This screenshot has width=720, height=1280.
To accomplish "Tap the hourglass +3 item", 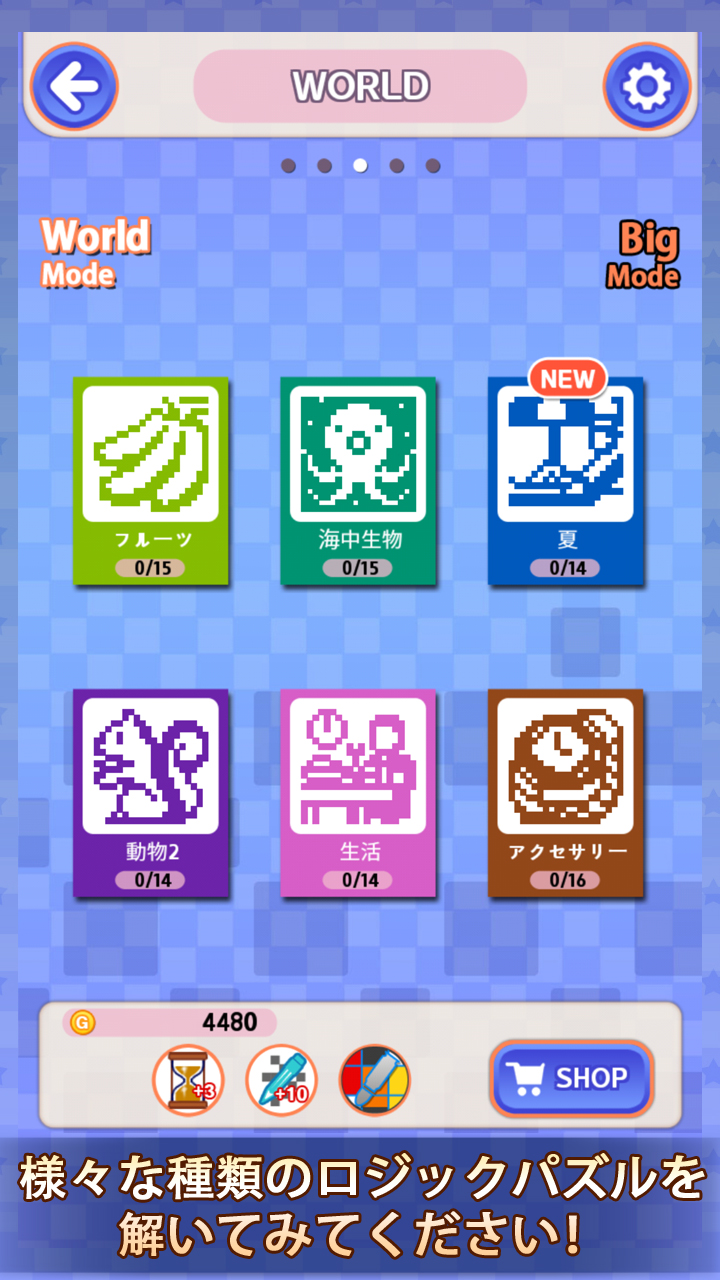I will click(188, 1080).
